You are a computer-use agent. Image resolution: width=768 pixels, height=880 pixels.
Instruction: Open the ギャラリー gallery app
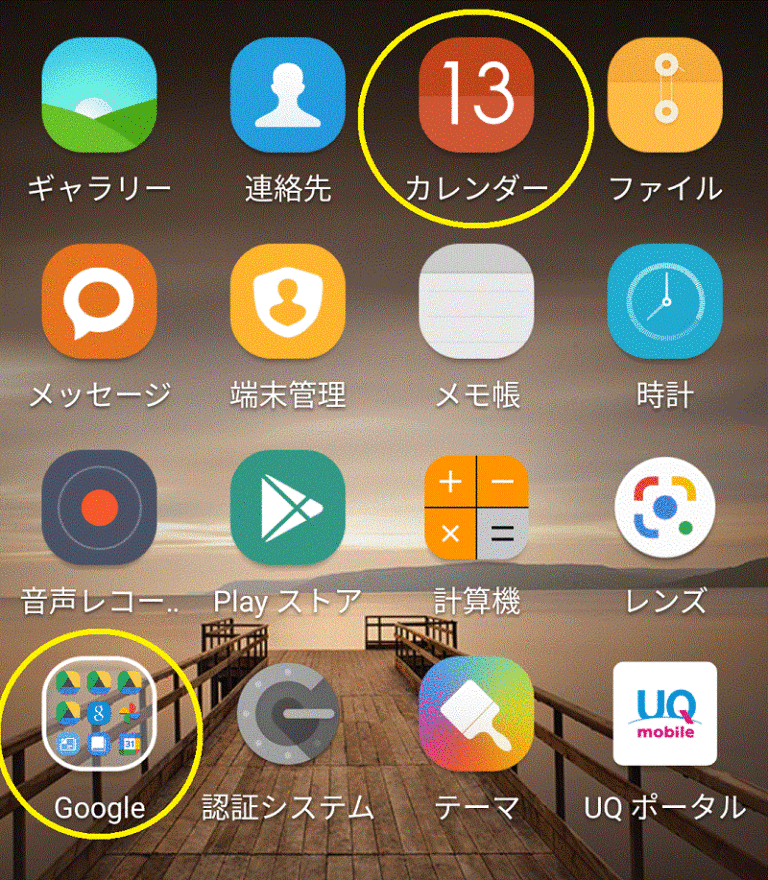(99, 95)
